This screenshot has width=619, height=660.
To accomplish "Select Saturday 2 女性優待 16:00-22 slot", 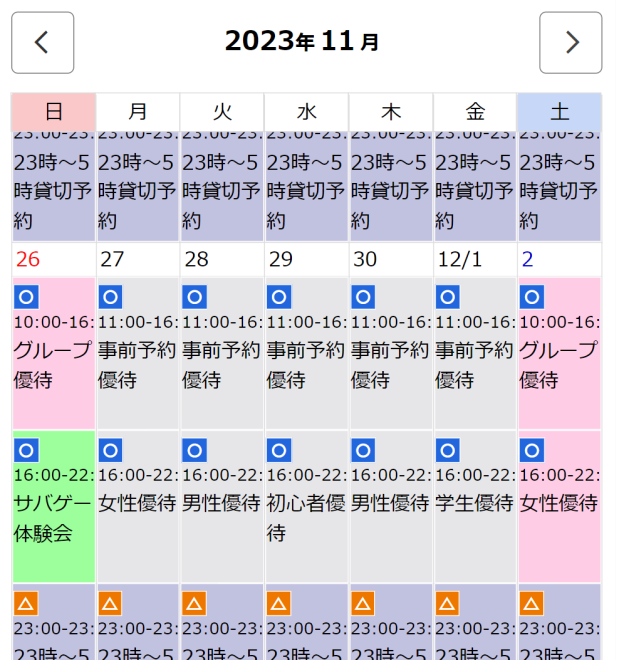I will pos(559,504).
